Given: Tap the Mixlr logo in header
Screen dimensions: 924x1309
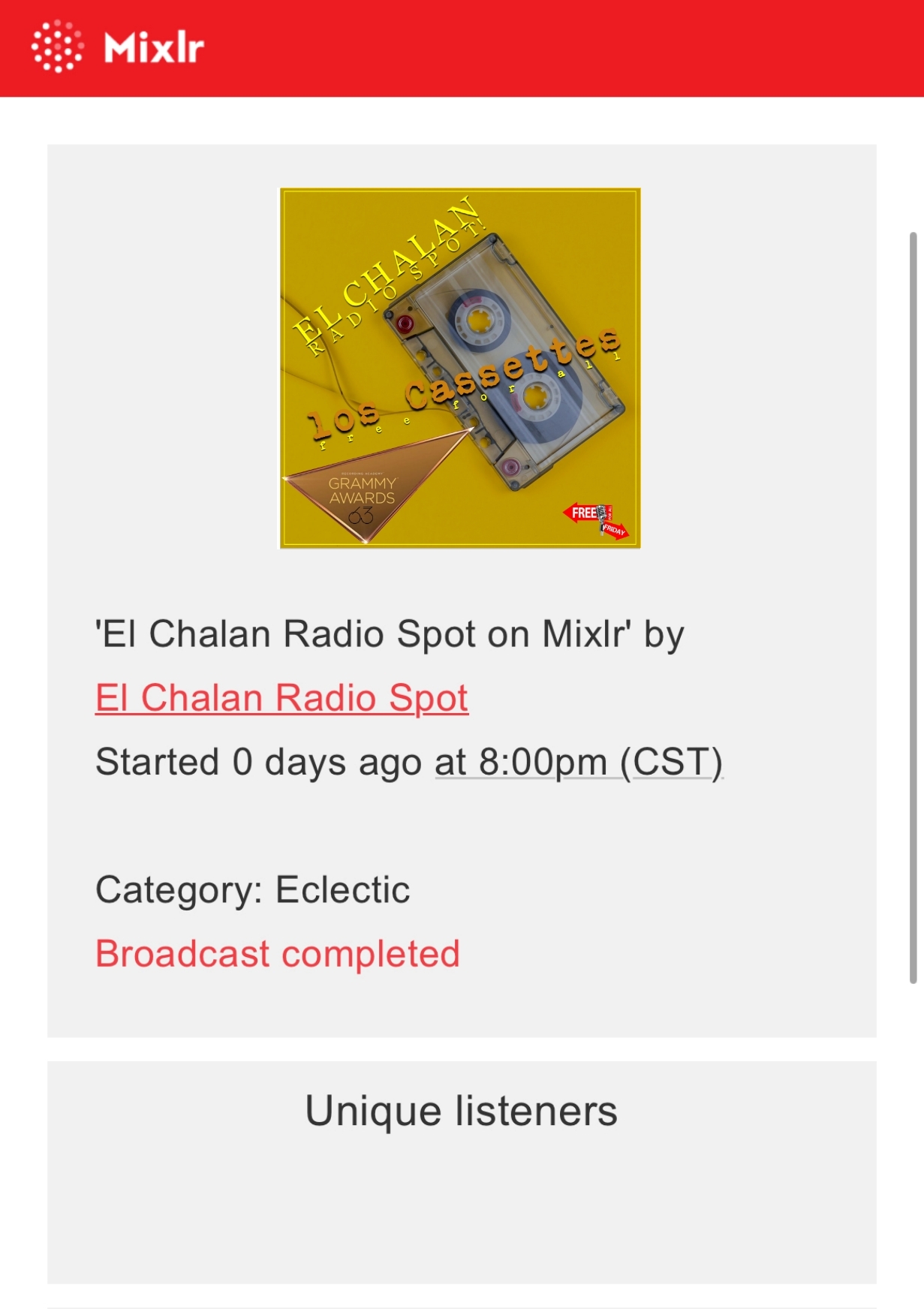Looking at the screenshot, I should click(x=118, y=47).
